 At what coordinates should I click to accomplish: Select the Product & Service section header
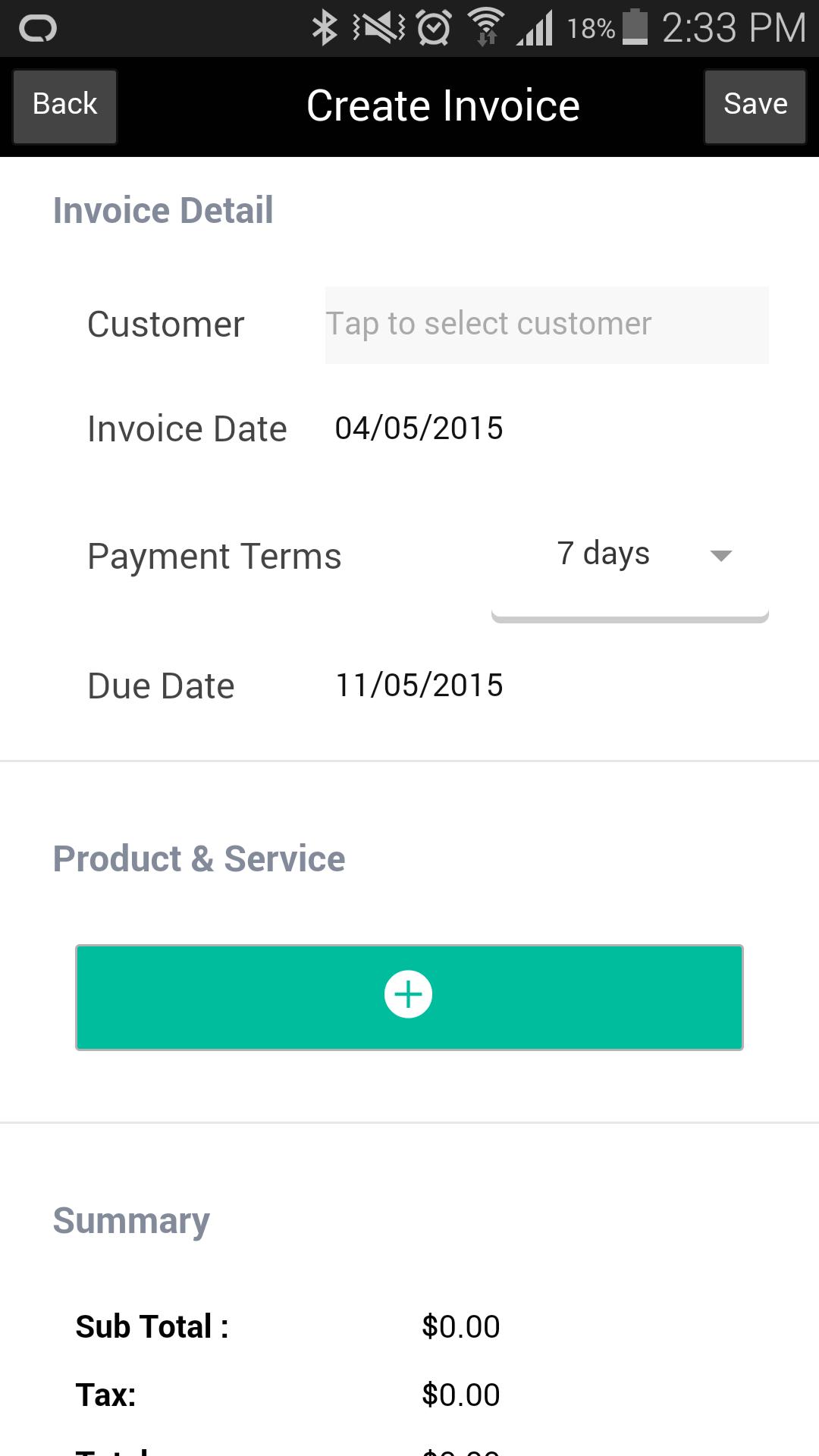coord(199,859)
